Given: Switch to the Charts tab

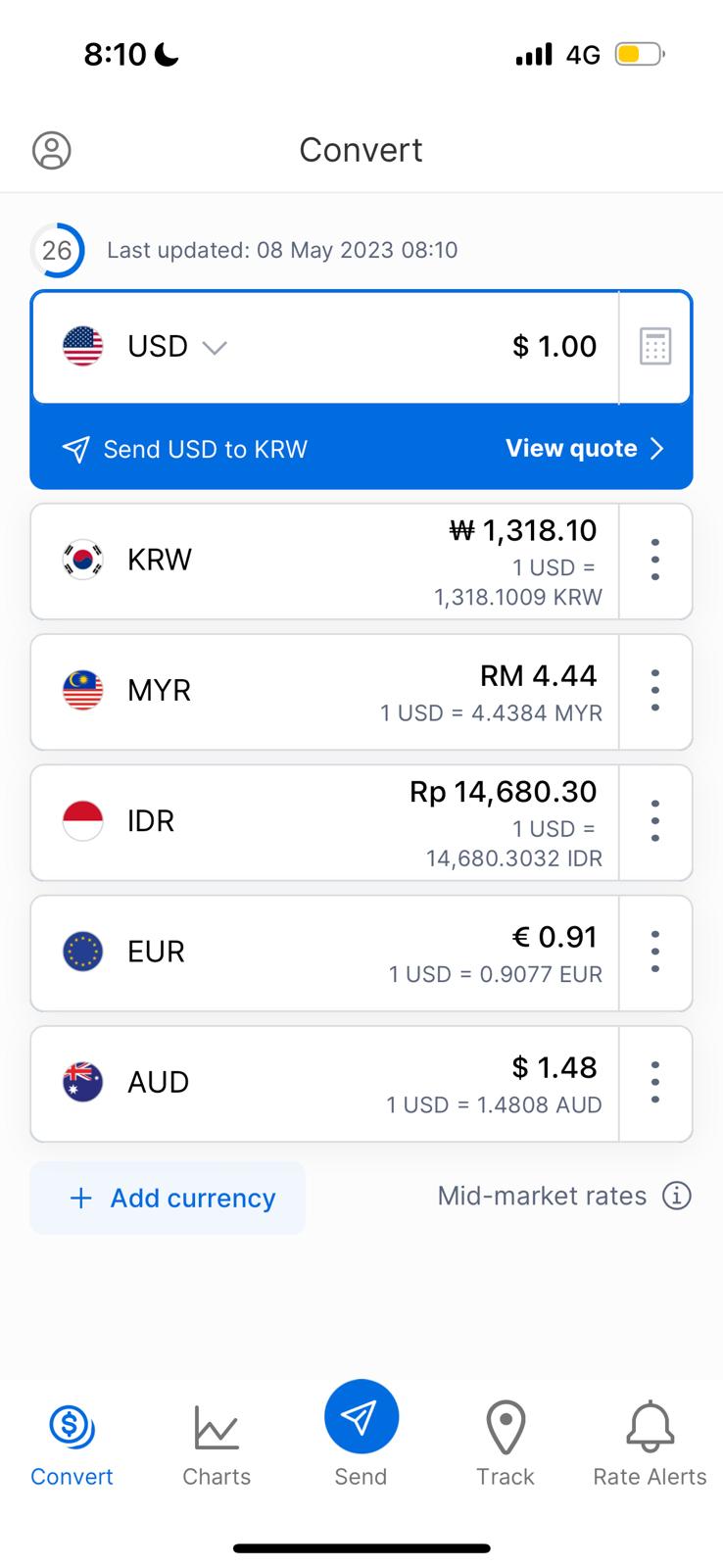Looking at the screenshot, I should click(217, 1445).
